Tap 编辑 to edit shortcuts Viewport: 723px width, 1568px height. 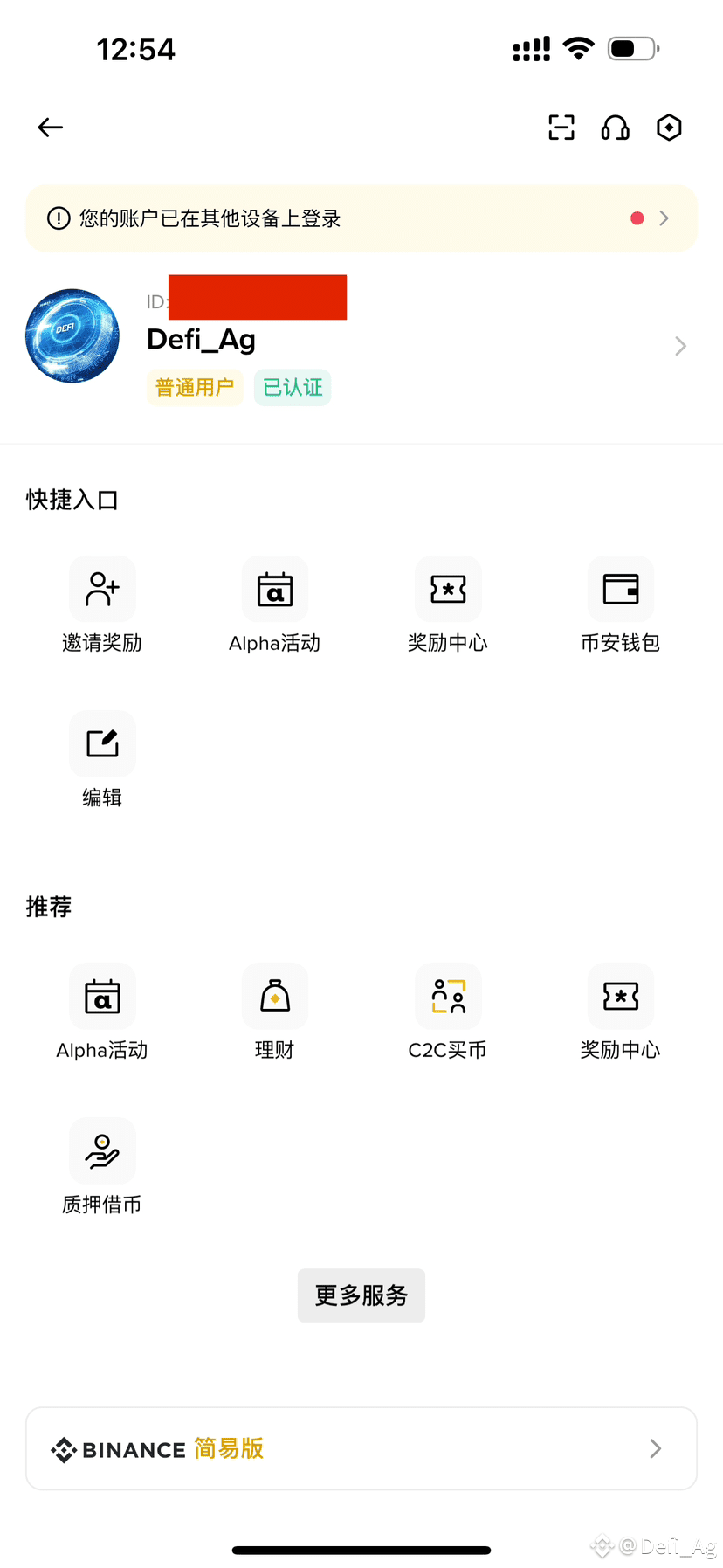click(102, 760)
